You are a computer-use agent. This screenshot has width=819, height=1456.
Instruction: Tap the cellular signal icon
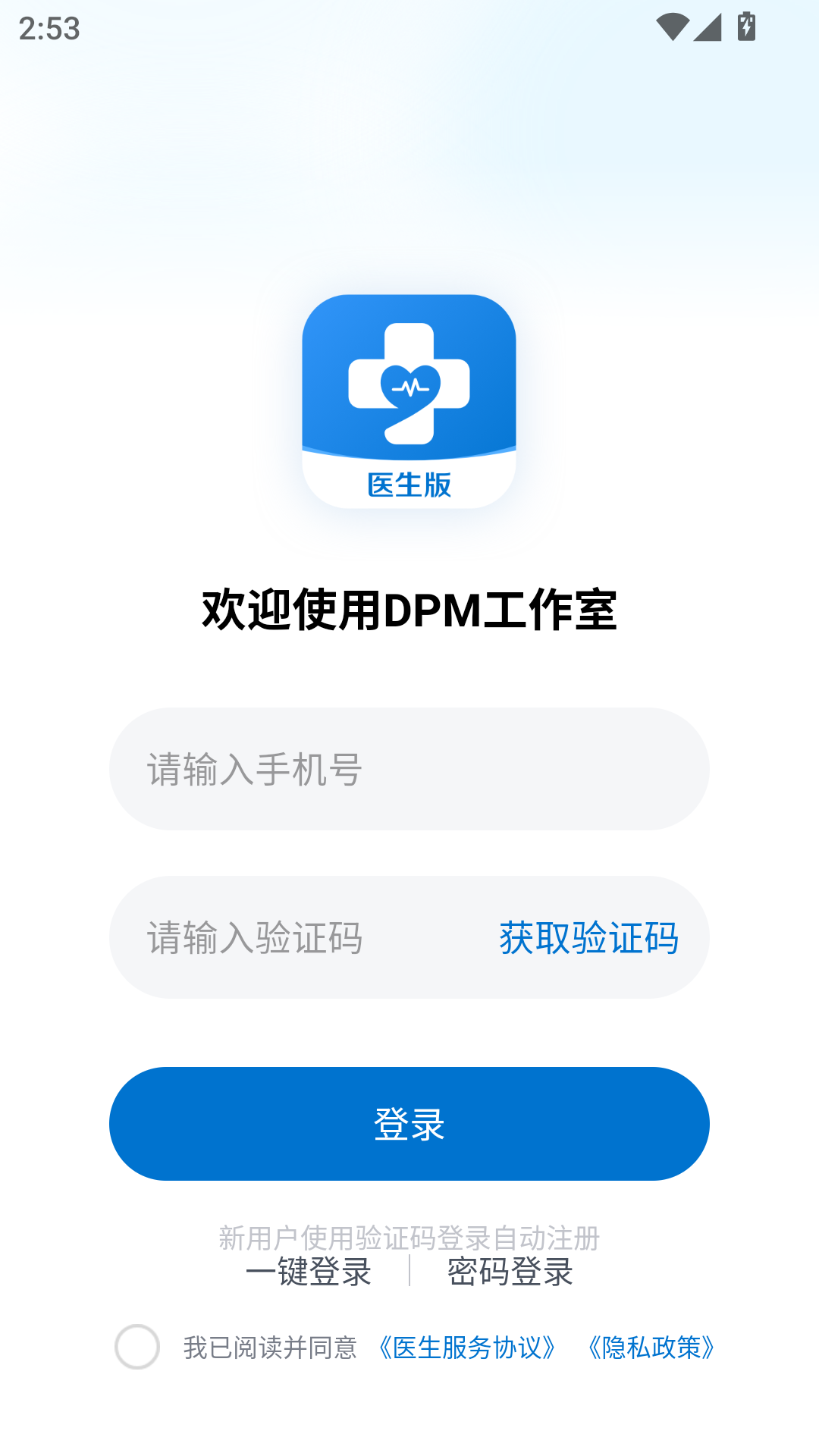coord(708,25)
